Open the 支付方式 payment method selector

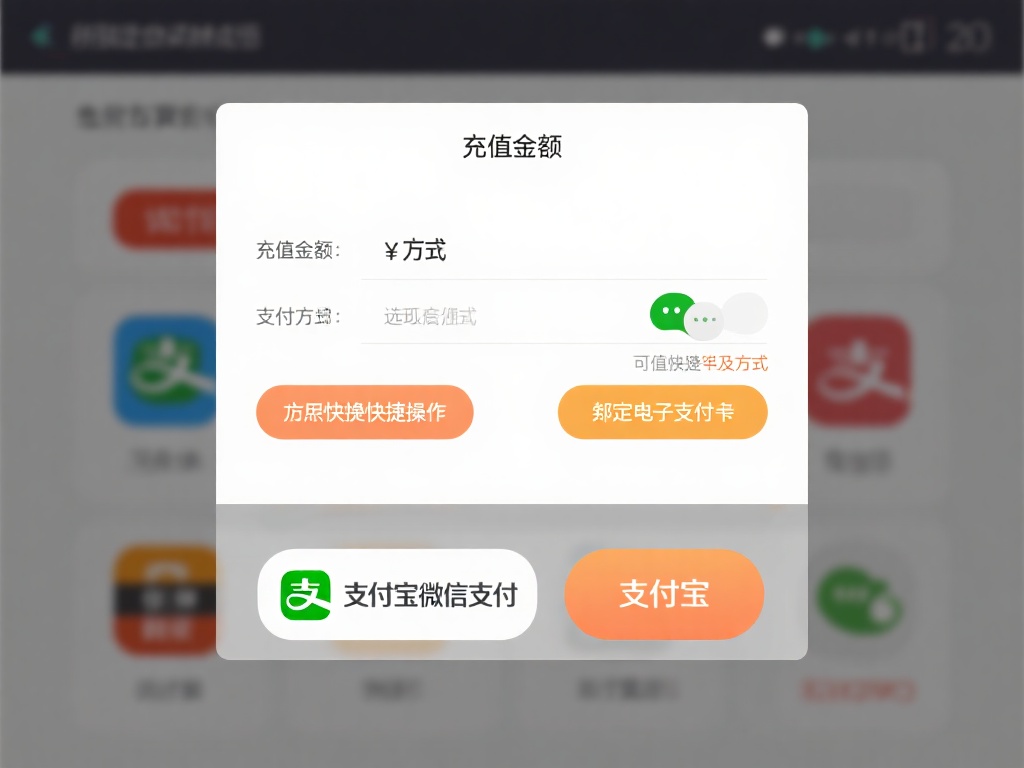pos(500,317)
